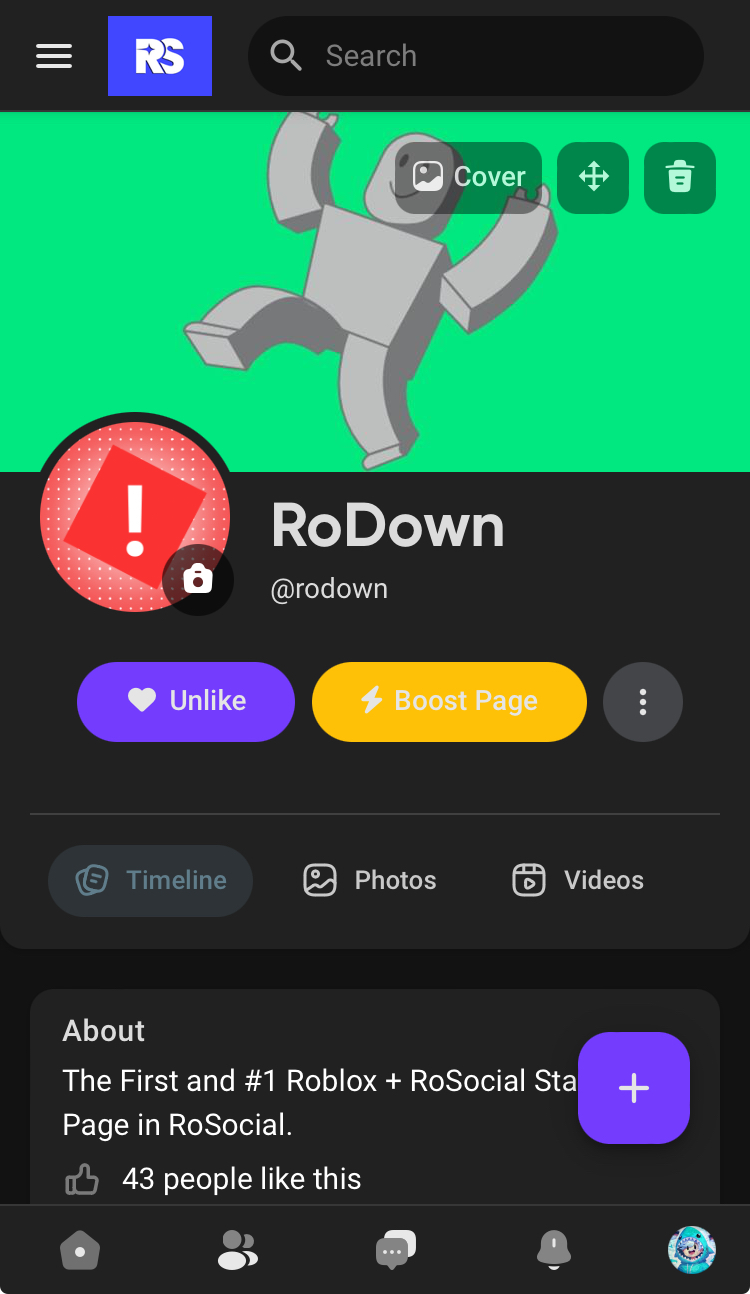Switch to the Videos tab
Viewport: 750px width, 1294px height.
[578, 880]
